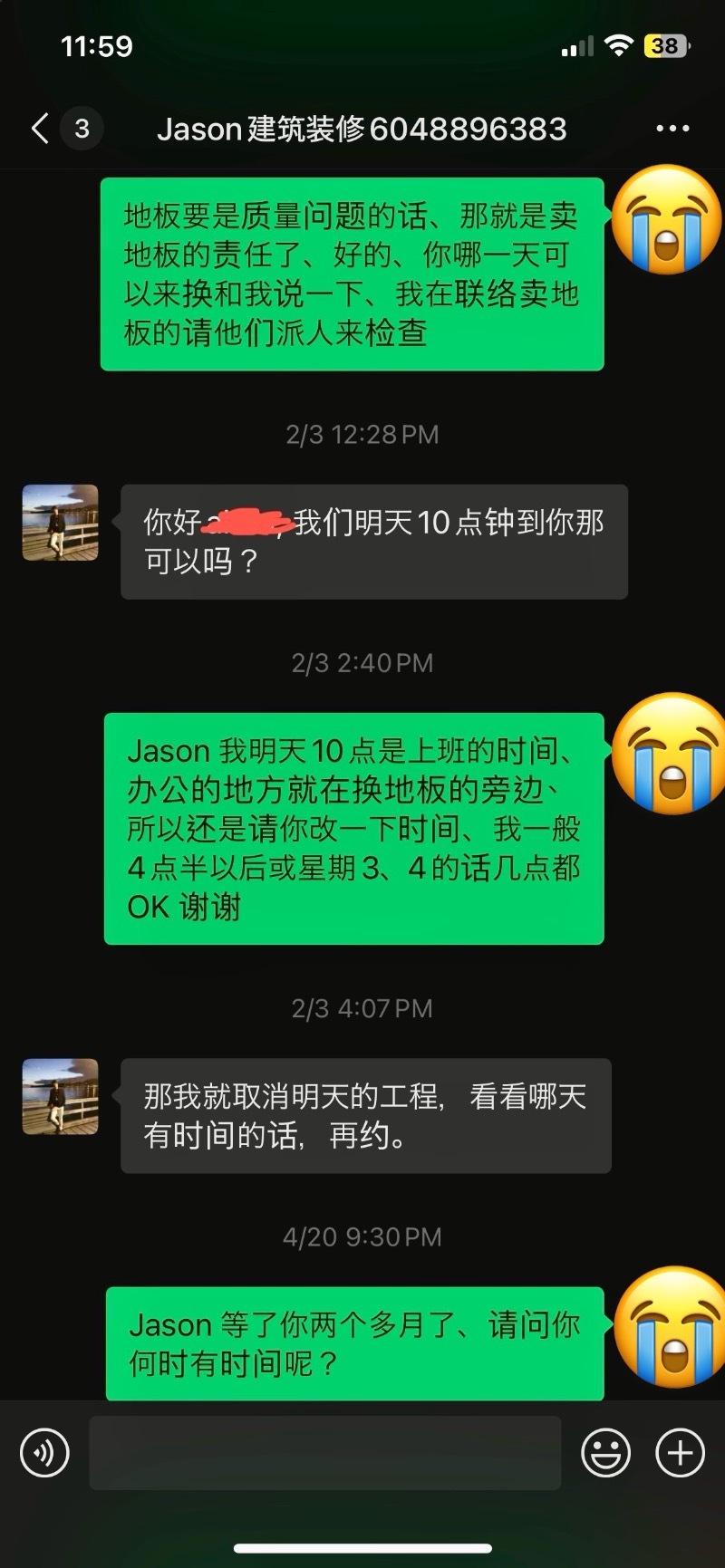Open the plus attachment menu
The width and height of the screenshot is (725, 1568).
click(680, 1453)
